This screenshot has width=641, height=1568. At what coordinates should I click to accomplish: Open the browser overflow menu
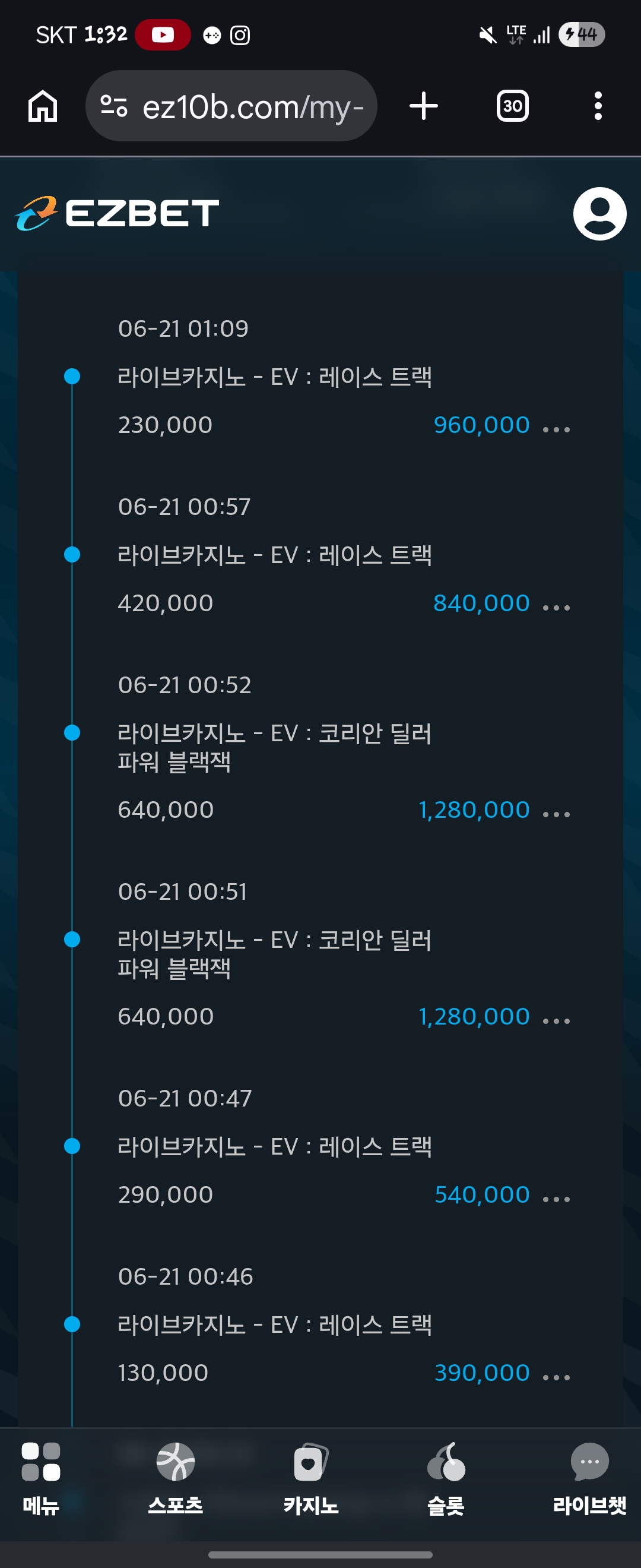(x=598, y=106)
